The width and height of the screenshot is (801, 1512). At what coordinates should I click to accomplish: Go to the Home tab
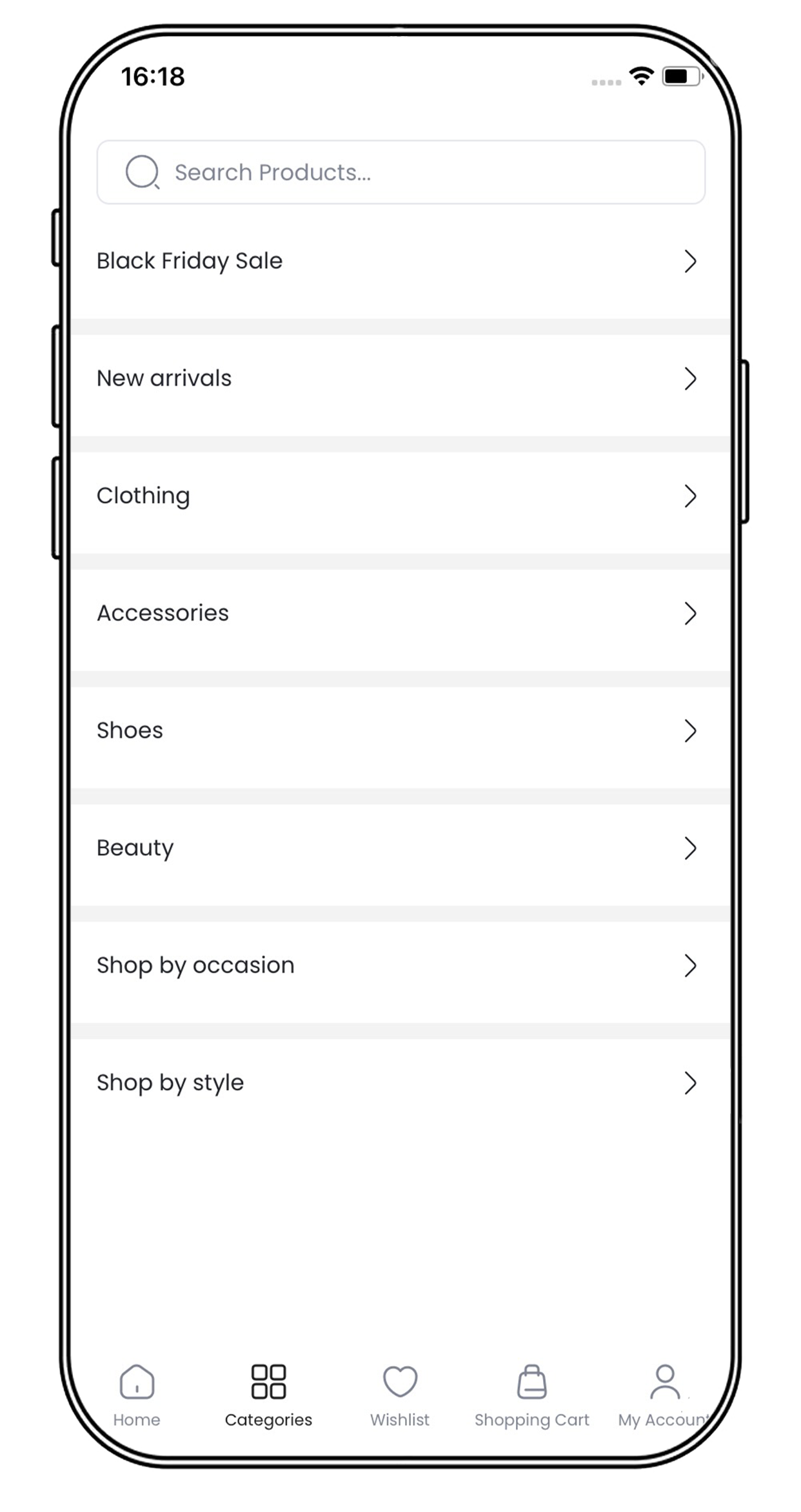click(x=137, y=1395)
